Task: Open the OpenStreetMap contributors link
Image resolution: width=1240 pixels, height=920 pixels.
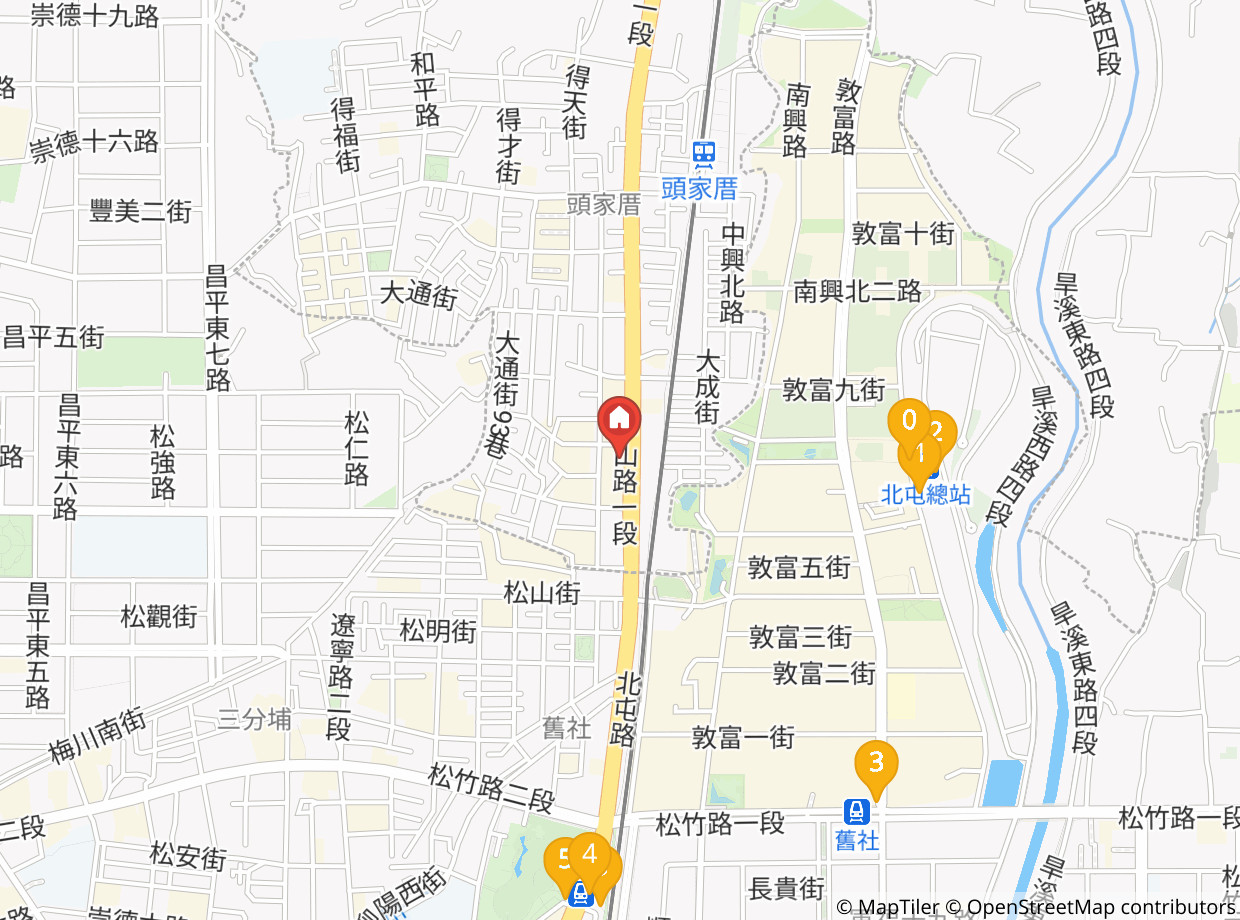Action: pyautogui.click(x=1100, y=907)
